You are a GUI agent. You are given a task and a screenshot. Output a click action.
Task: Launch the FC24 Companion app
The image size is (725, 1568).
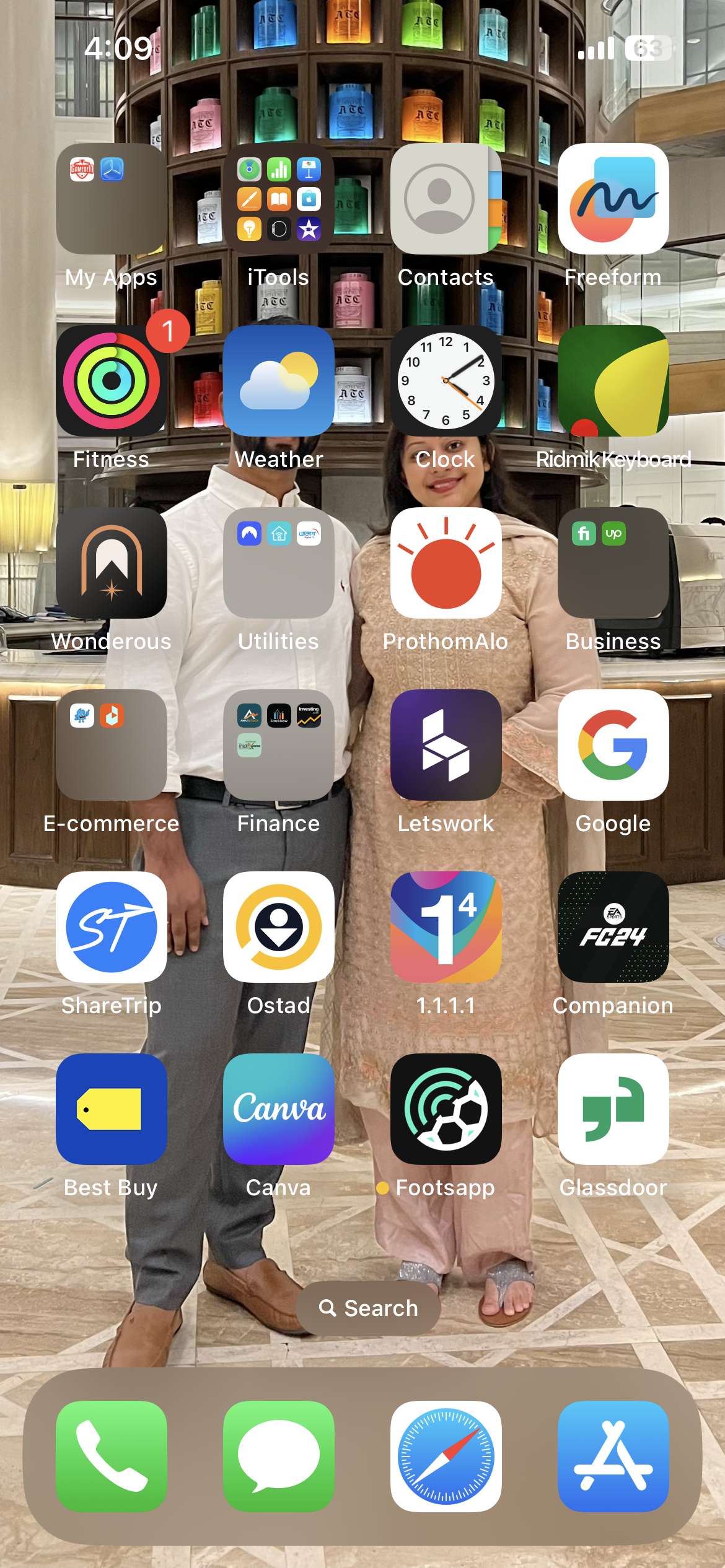(613, 927)
